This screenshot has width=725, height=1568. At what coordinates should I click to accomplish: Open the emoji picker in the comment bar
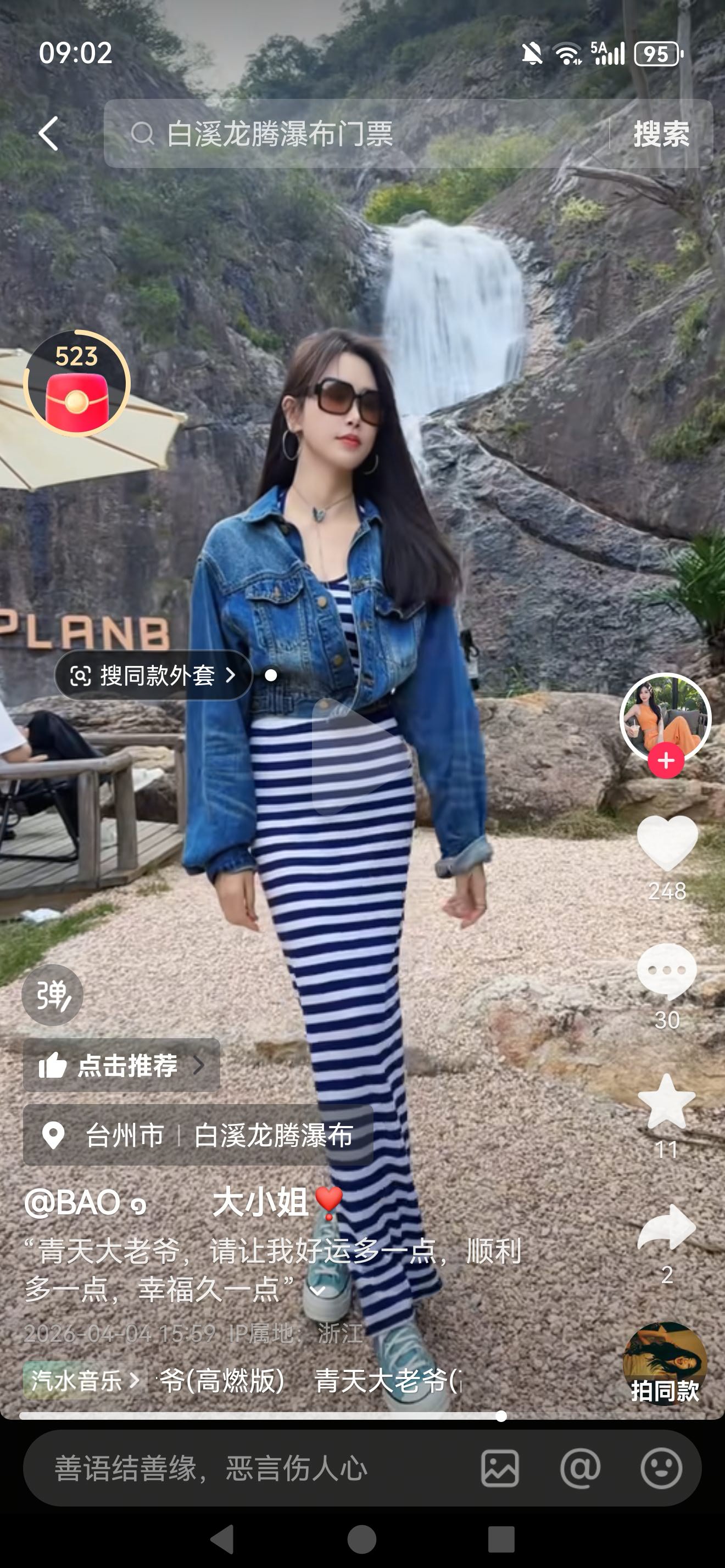661,1468
